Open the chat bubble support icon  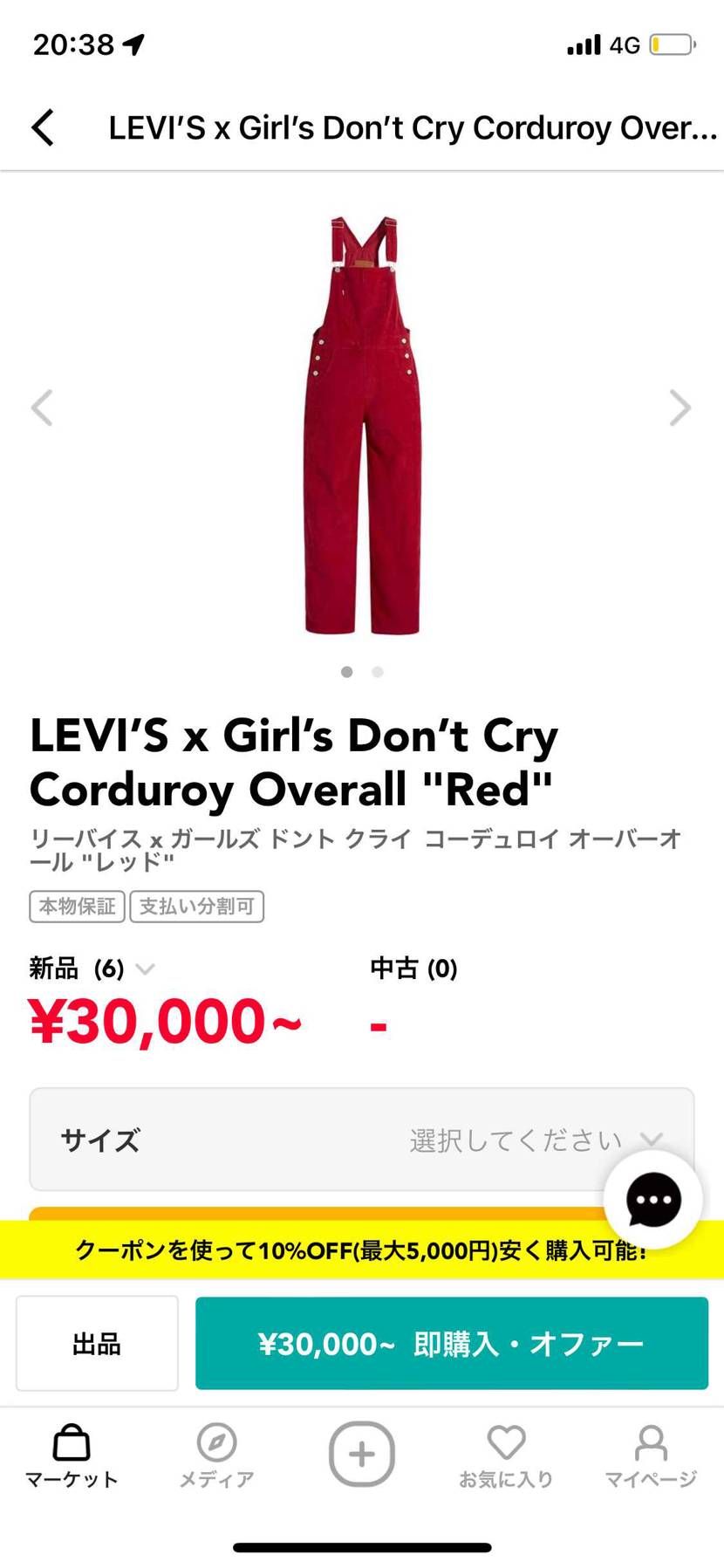(652, 1200)
